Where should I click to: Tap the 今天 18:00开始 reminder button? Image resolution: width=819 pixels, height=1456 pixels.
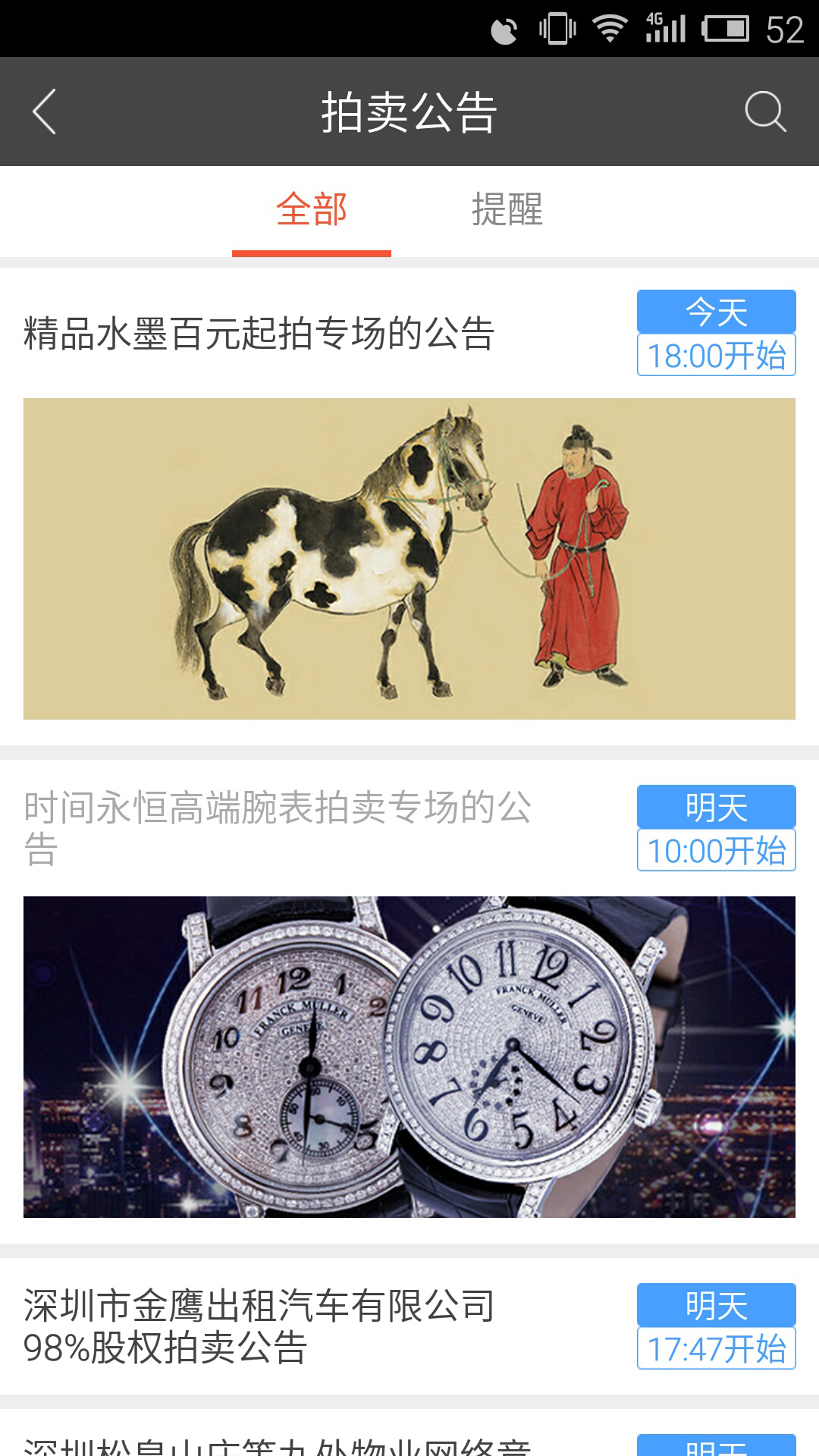(716, 333)
